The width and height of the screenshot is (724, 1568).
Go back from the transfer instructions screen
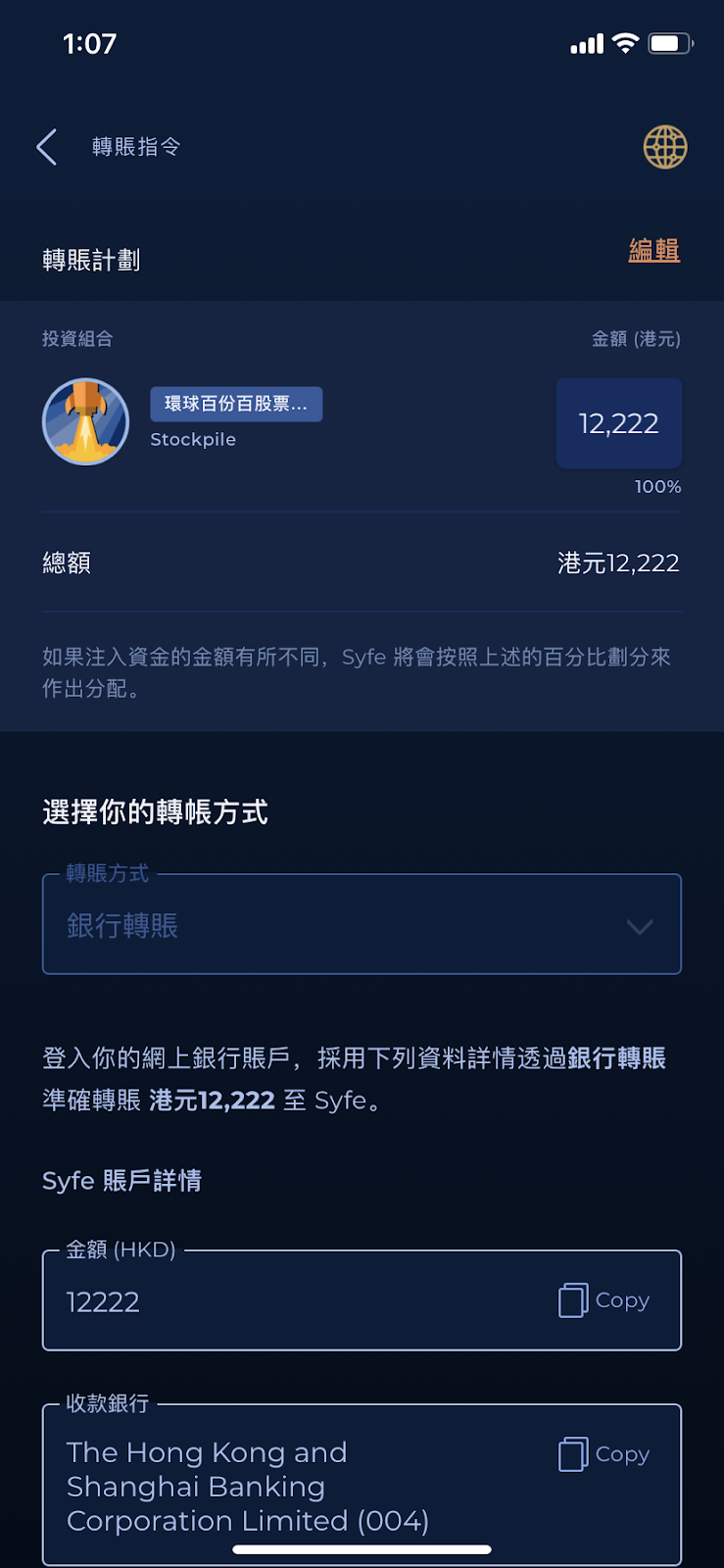pyautogui.click(x=47, y=147)
